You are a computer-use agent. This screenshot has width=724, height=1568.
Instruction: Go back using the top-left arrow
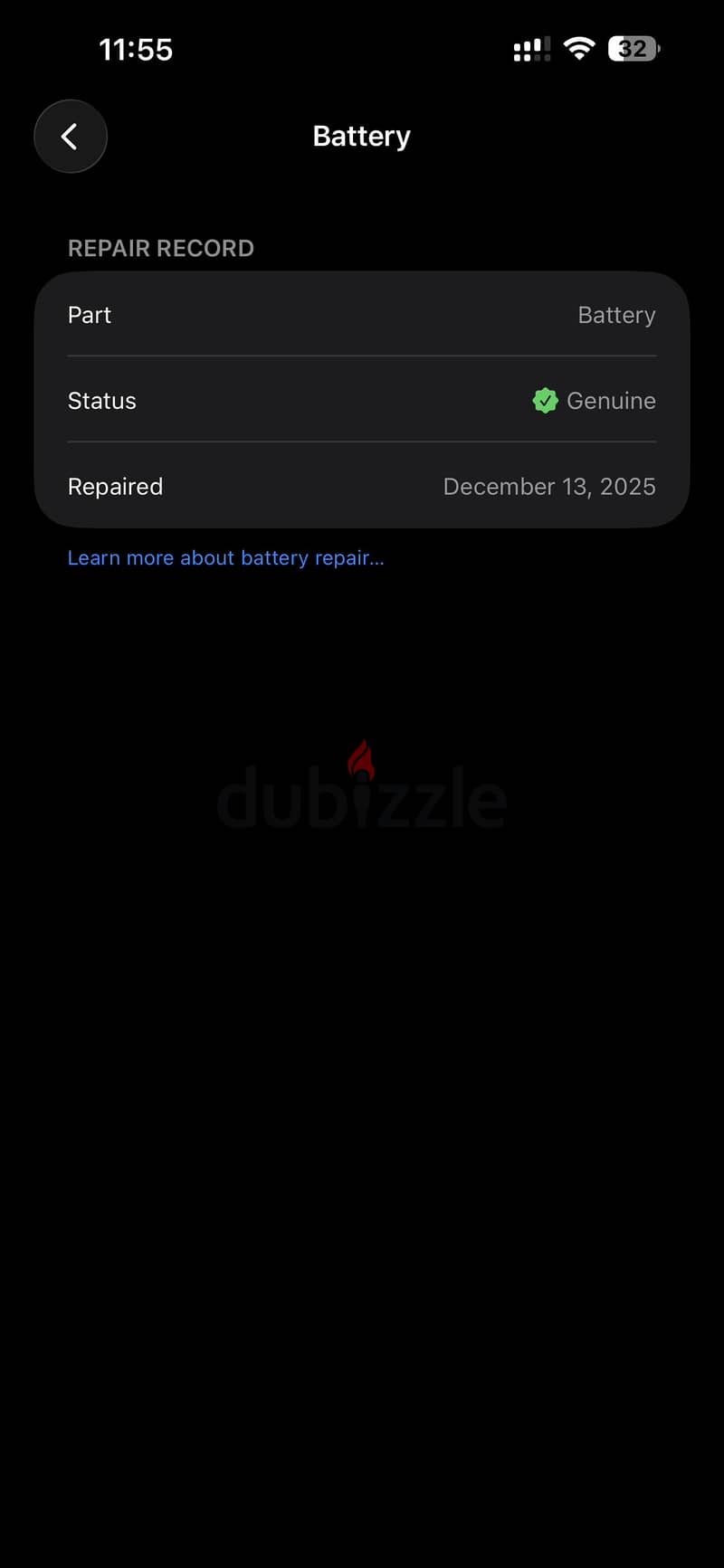coord(71,137)
